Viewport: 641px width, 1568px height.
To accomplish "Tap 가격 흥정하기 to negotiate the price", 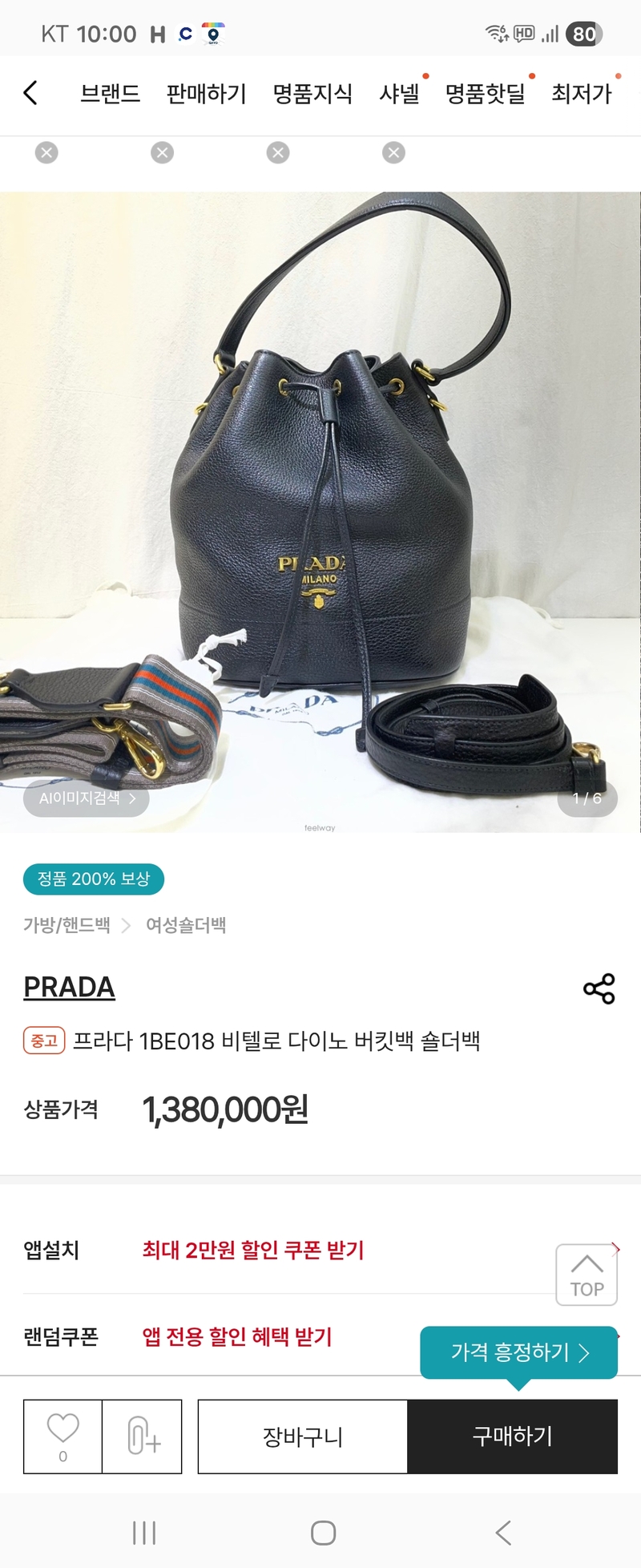I will tap(518, 1352).
